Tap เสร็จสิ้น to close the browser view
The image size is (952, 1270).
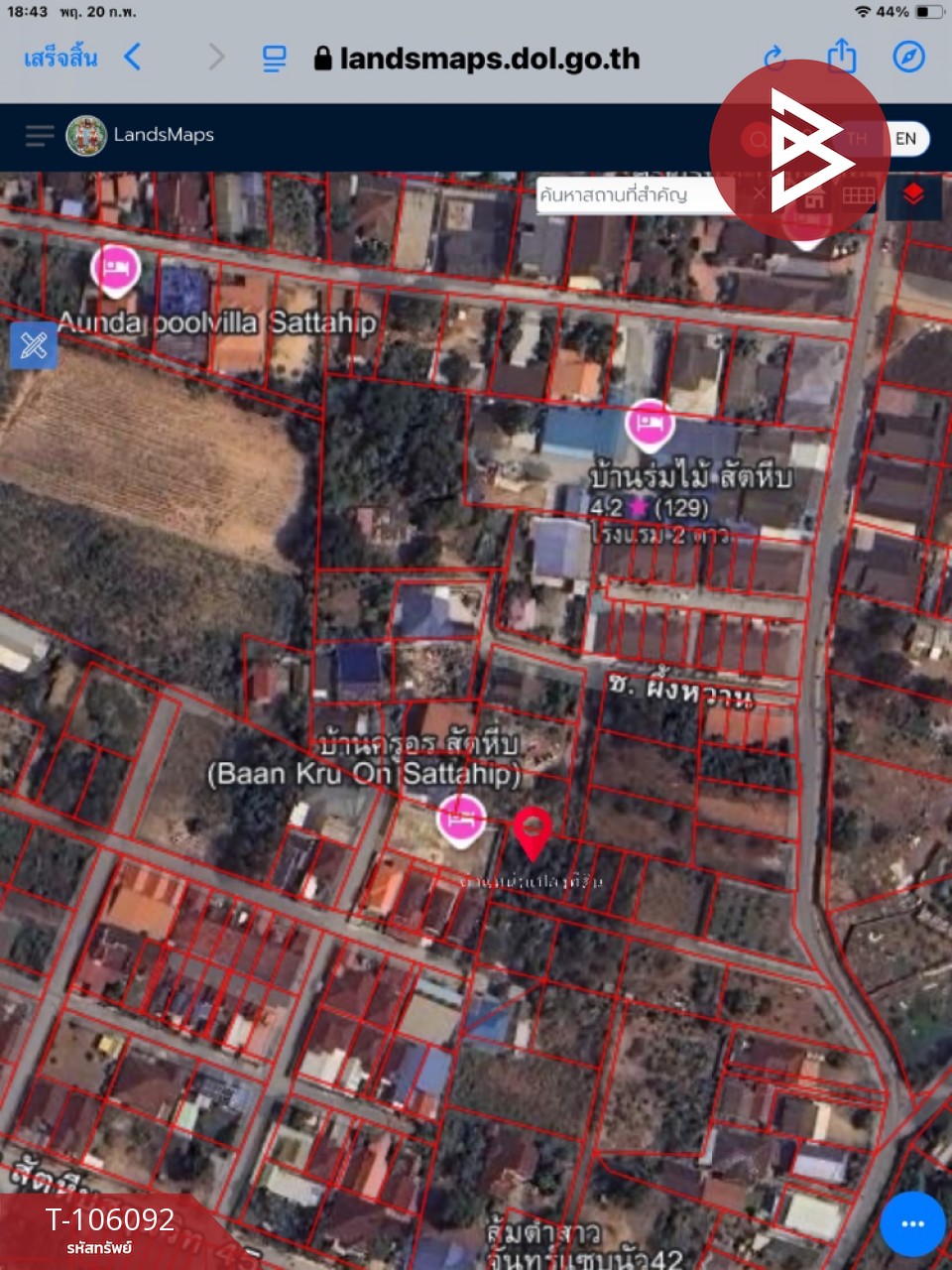(60, 58)
